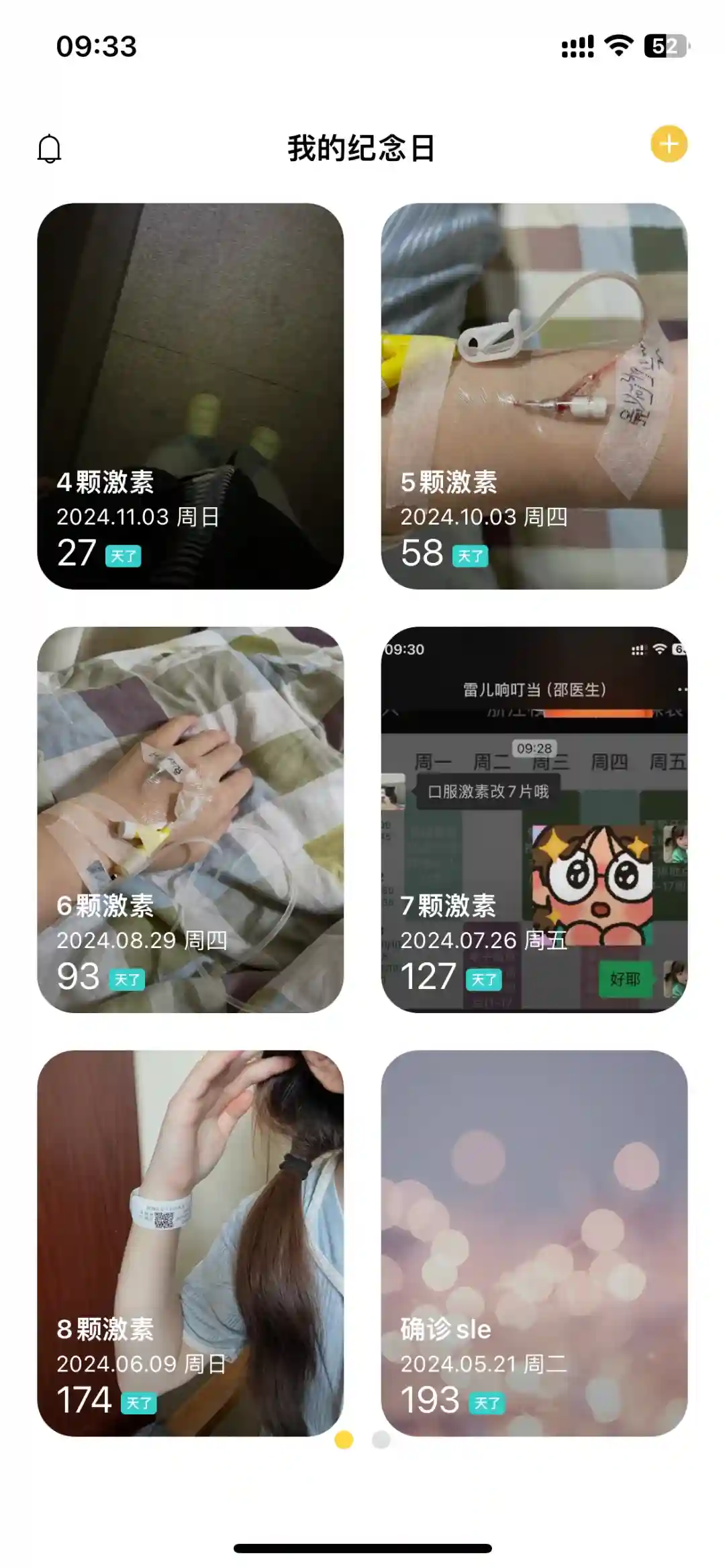Open the 7颗激素 anniversary card
725x1568 pixels.
pos(534,819)
